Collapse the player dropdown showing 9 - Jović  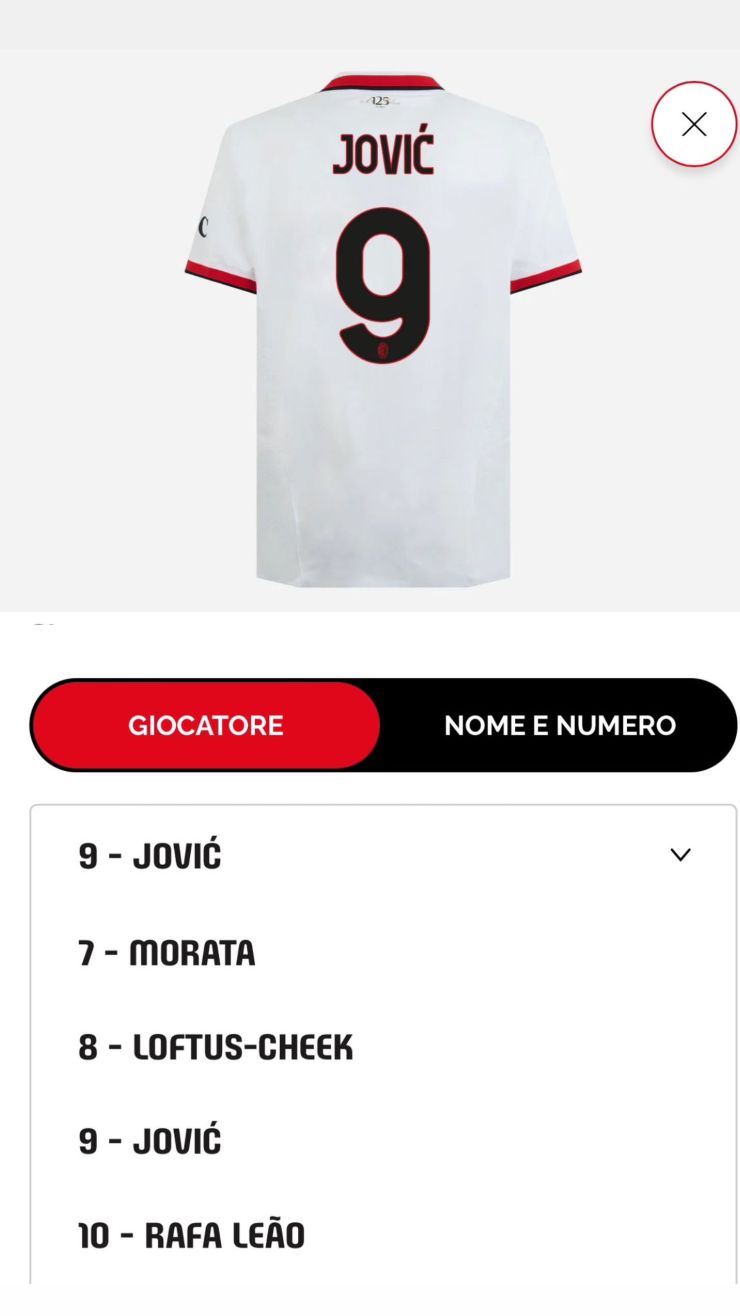[x=680, y=855]
